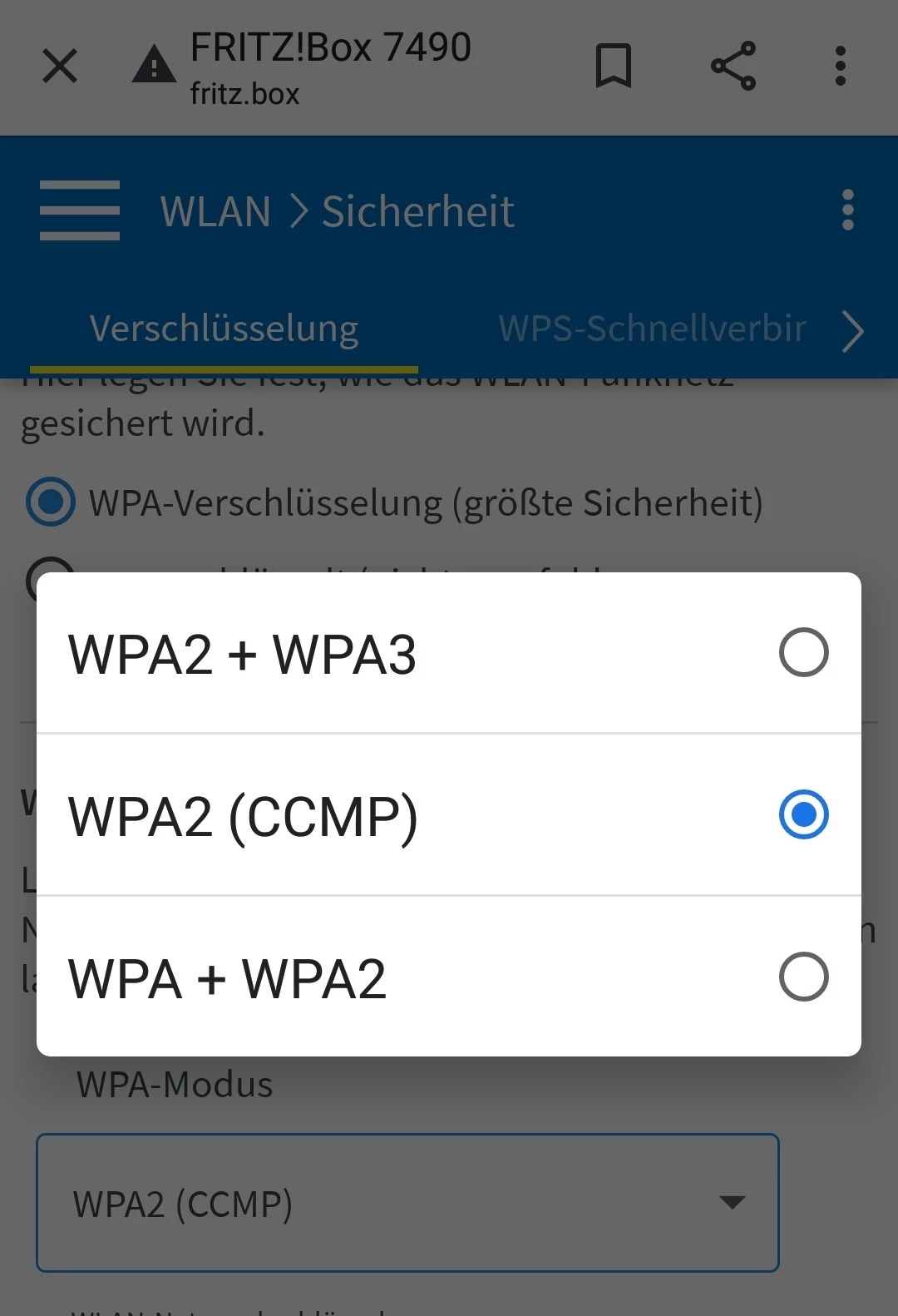Viewport: 898px width, 1316px height.
Task: Bookmark the FRITZ!Box page
Action: click(614, 66)
